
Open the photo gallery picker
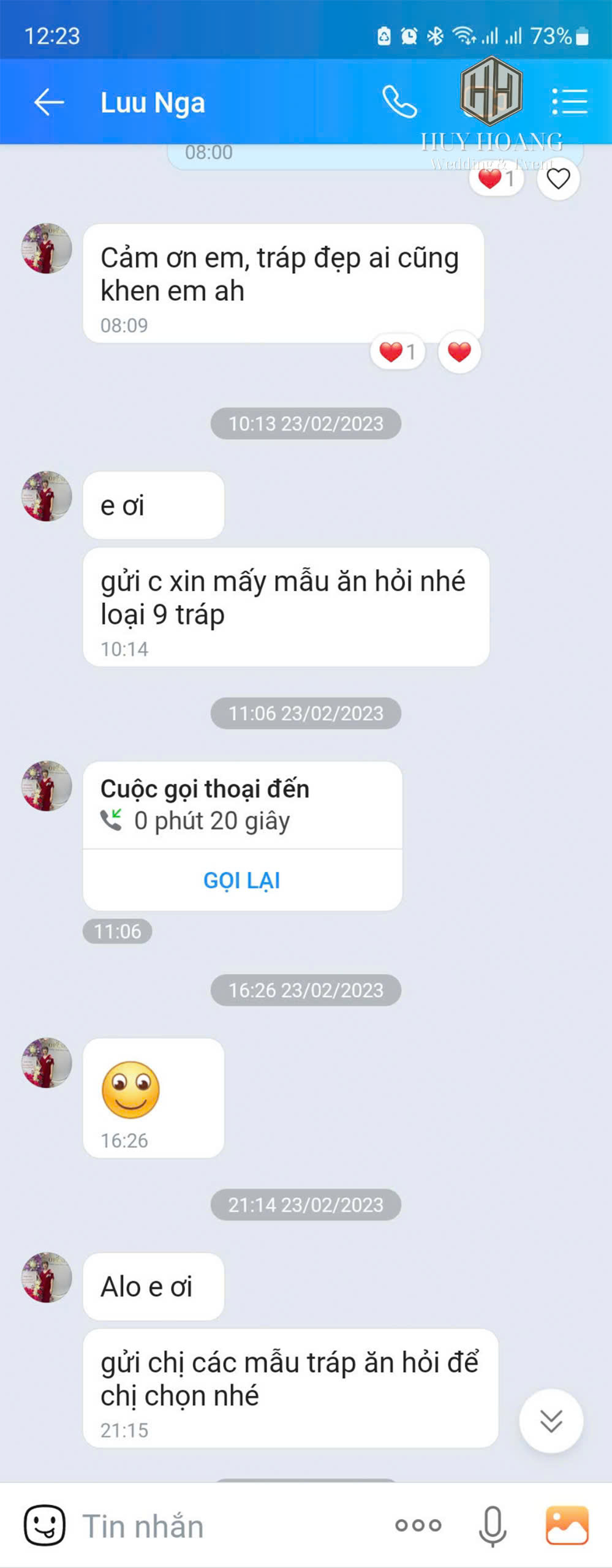567,1526
